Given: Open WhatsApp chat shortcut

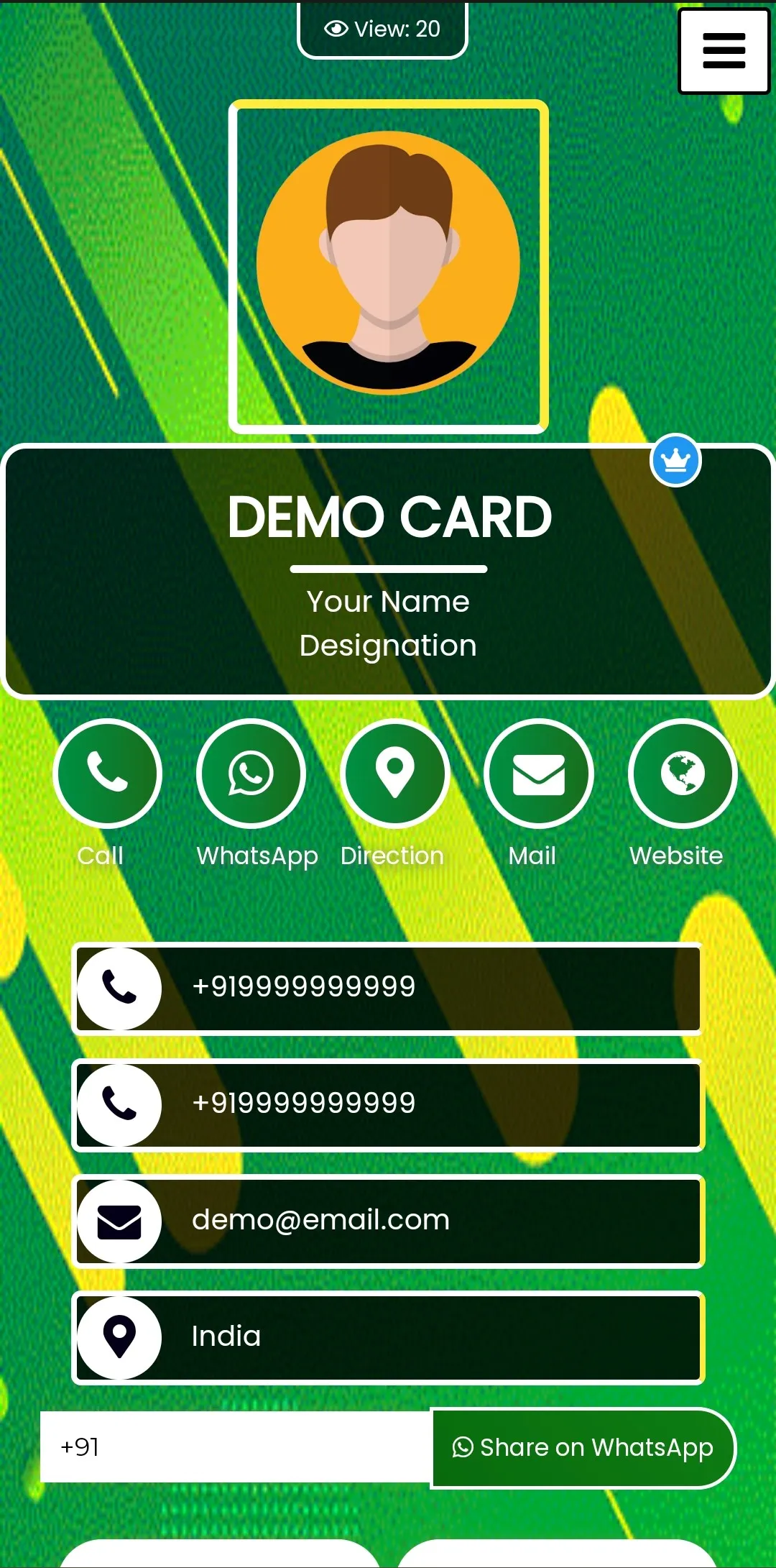Looking at the screenshot, I should coord(251,774).
